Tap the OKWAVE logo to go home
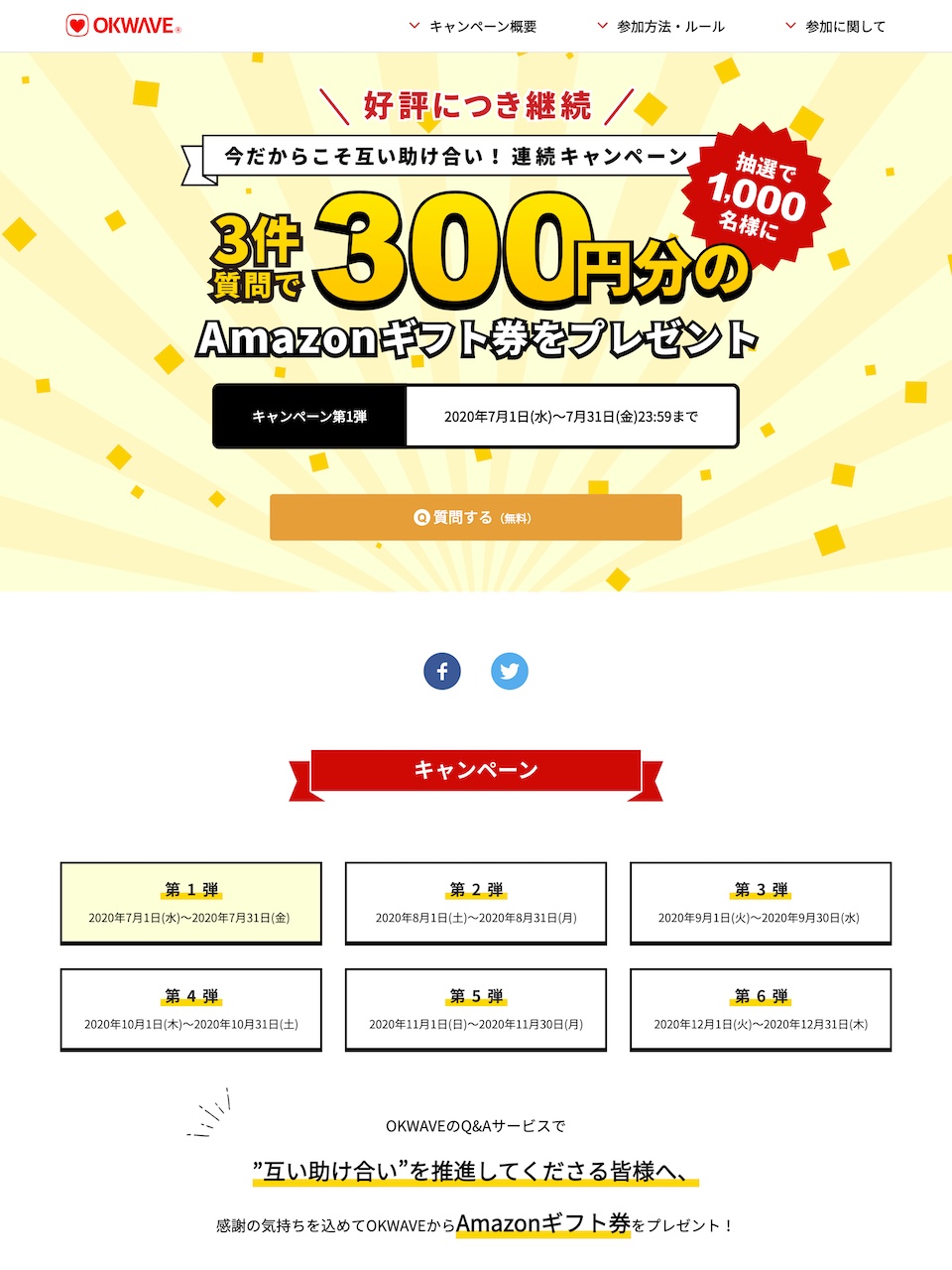 coord(123,26)
